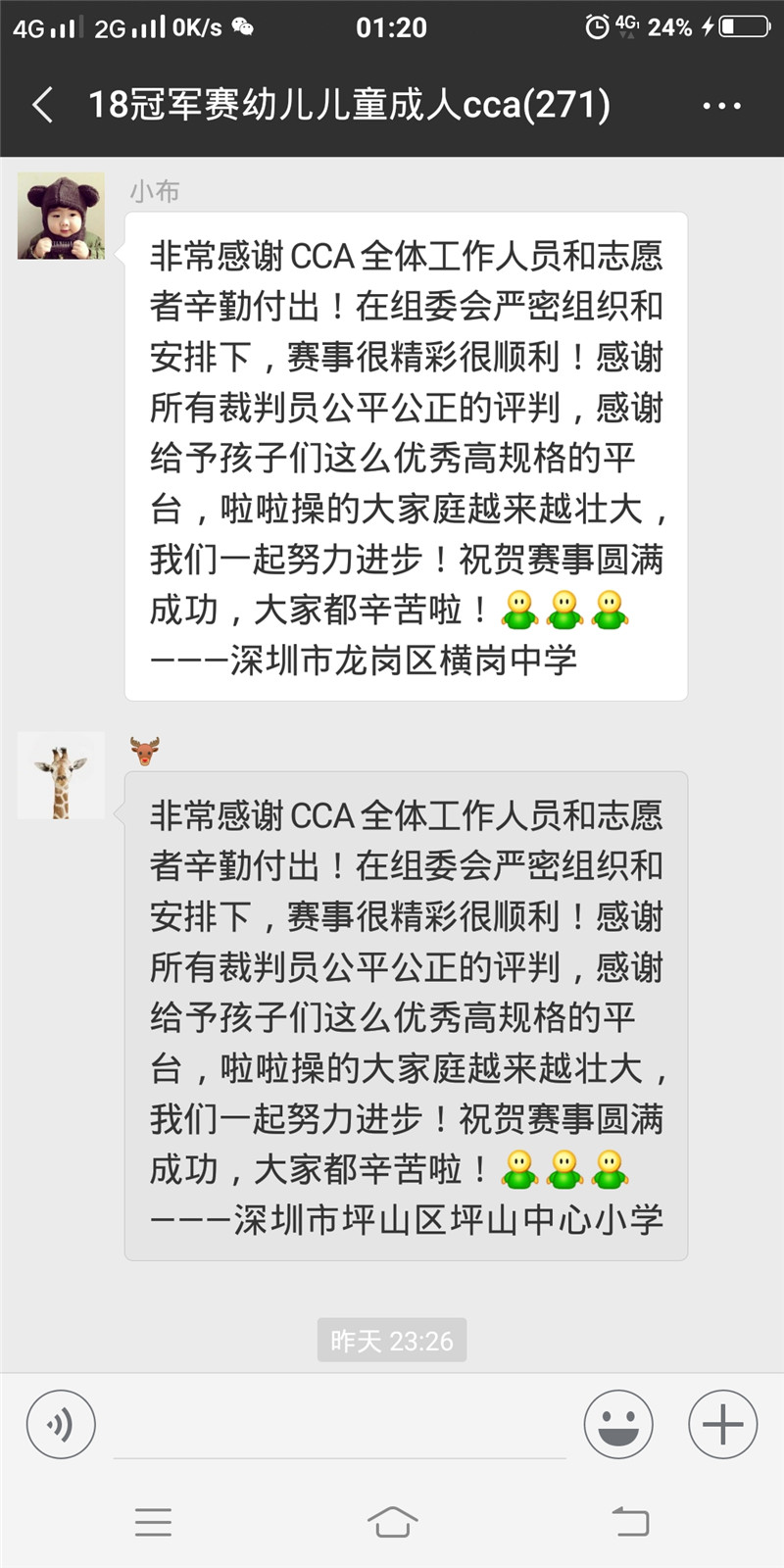The width and height of the screenshot is (784, 1568).
Task: Open the plus attachment menu
Action: point(722,1425)
